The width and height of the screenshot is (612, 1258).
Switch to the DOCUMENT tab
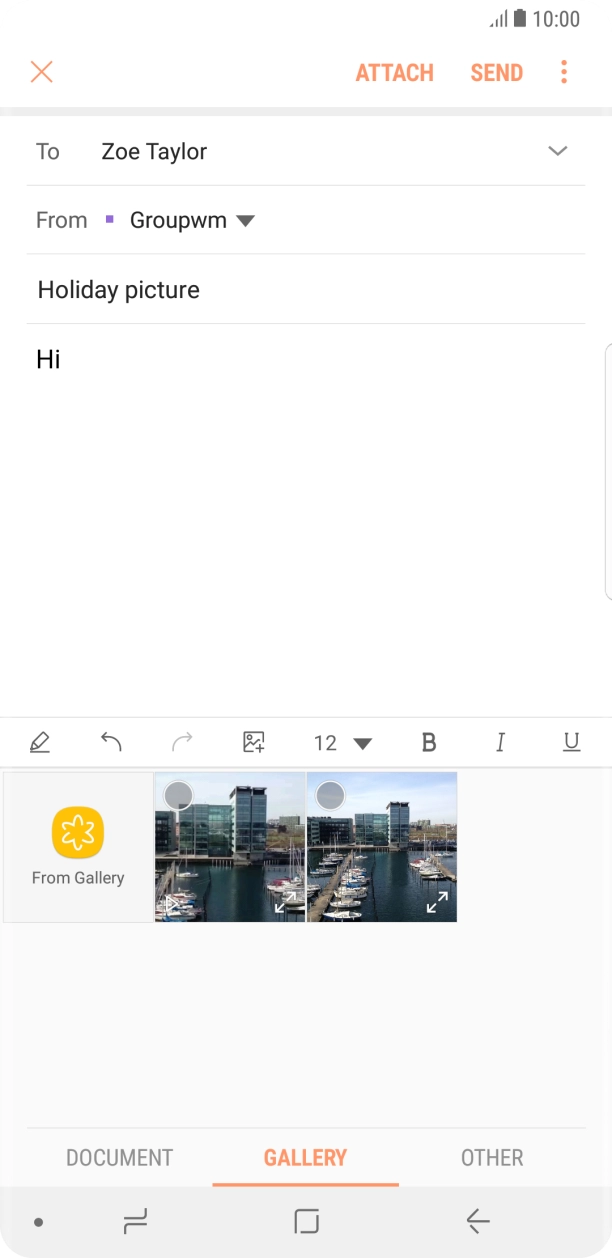pos(119,1157)
